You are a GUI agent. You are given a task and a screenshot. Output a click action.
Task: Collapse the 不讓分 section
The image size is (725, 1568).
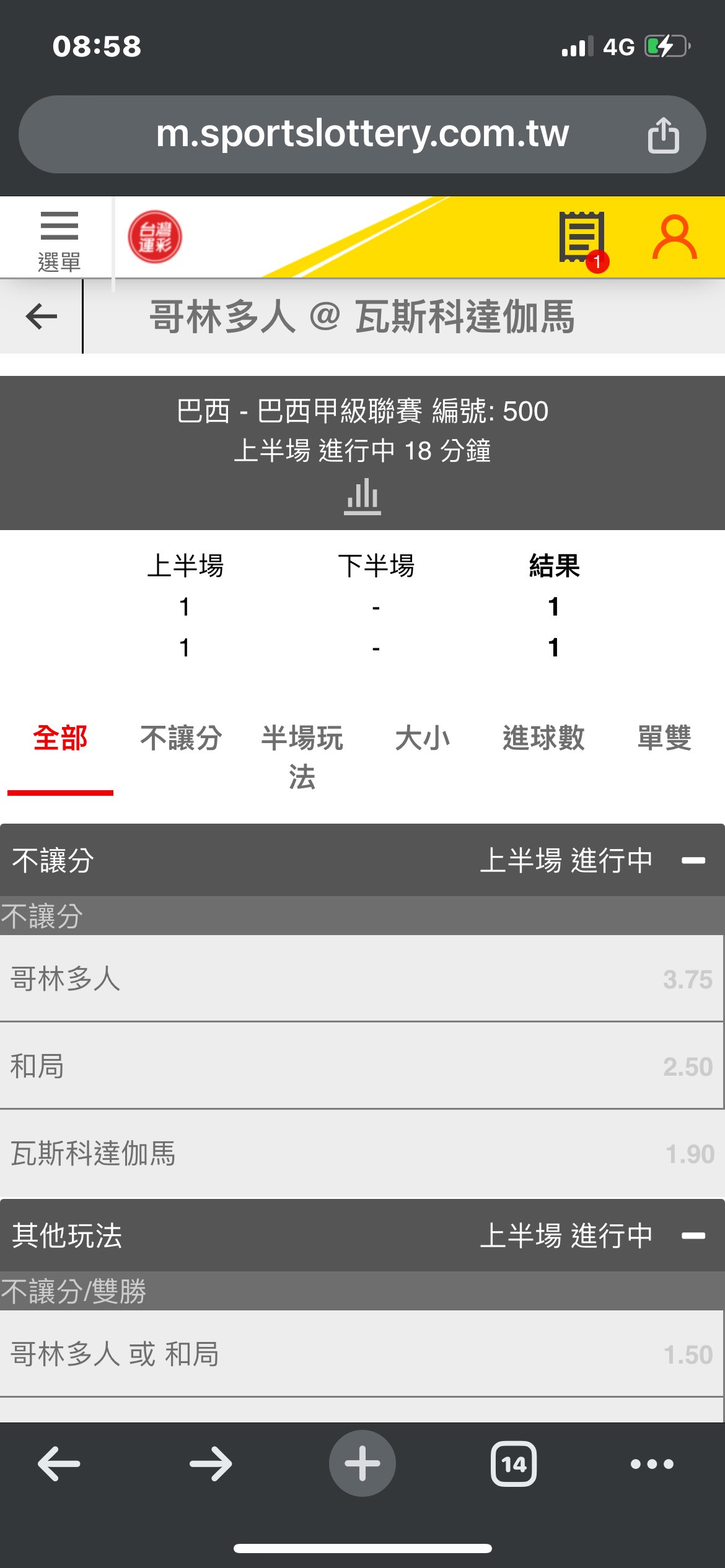click(x=693, y=861)
